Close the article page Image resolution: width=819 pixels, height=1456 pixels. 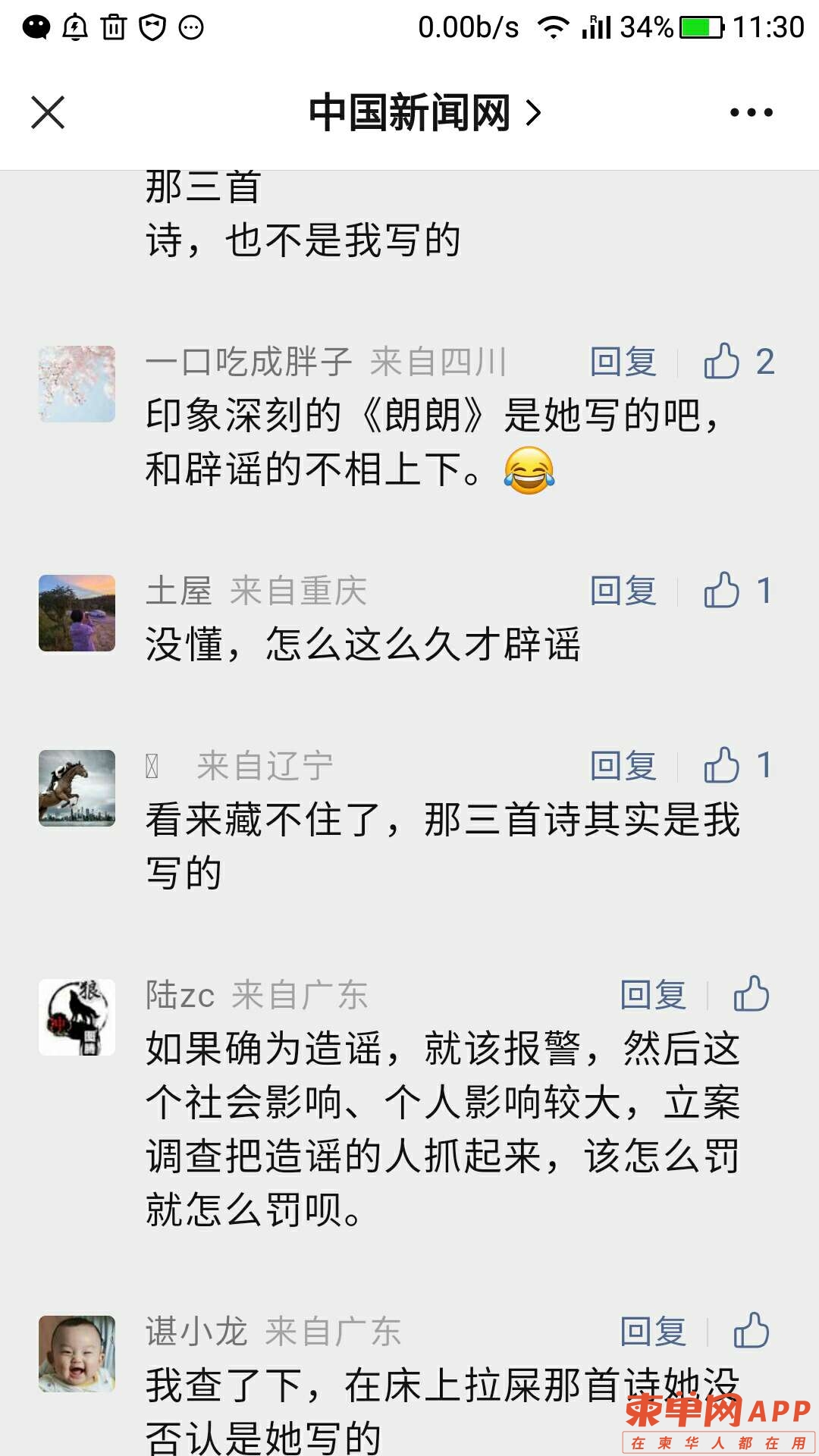click(x=48, y=112)
